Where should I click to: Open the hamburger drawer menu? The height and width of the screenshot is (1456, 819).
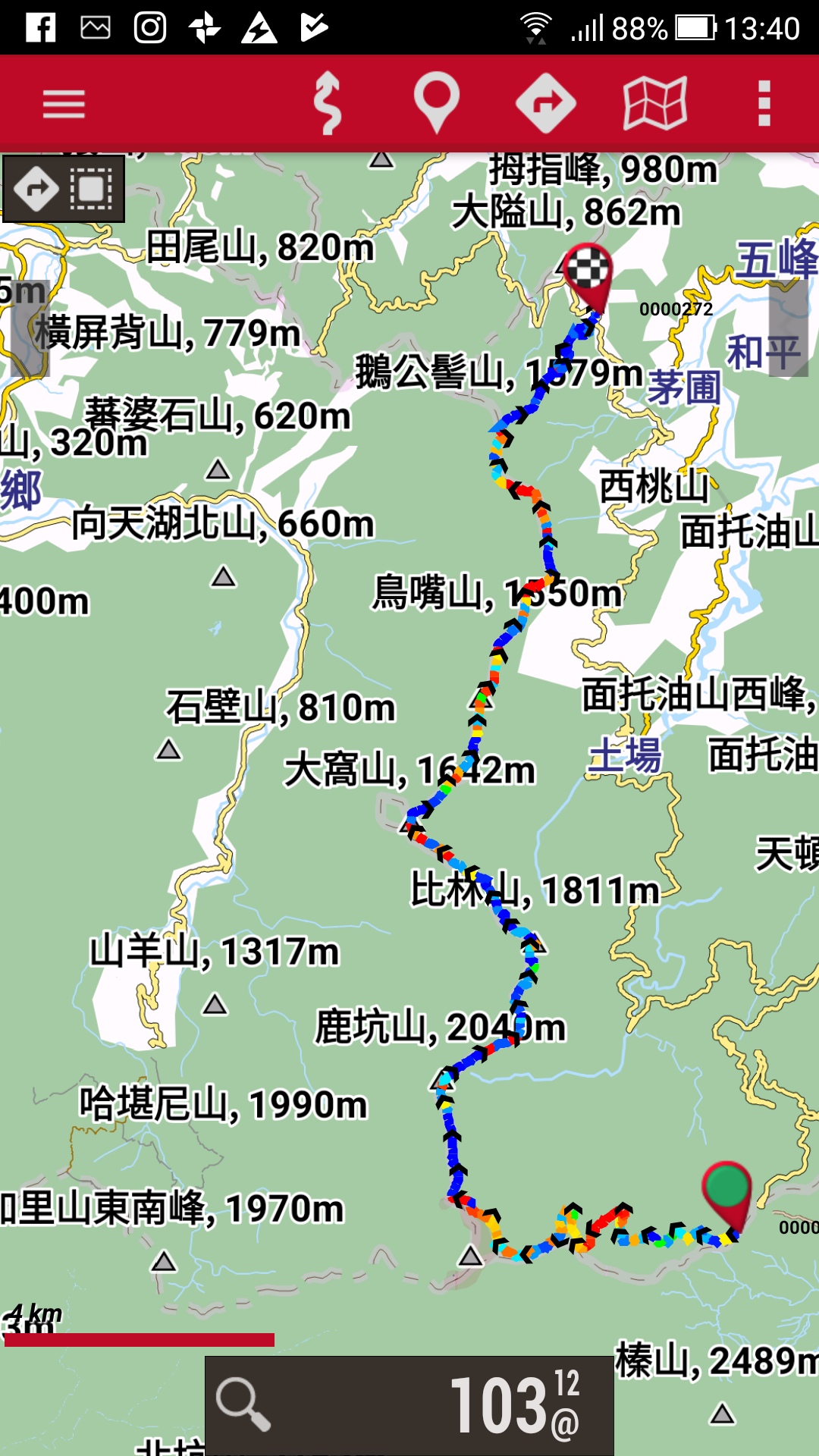click(x=64, y=104)
